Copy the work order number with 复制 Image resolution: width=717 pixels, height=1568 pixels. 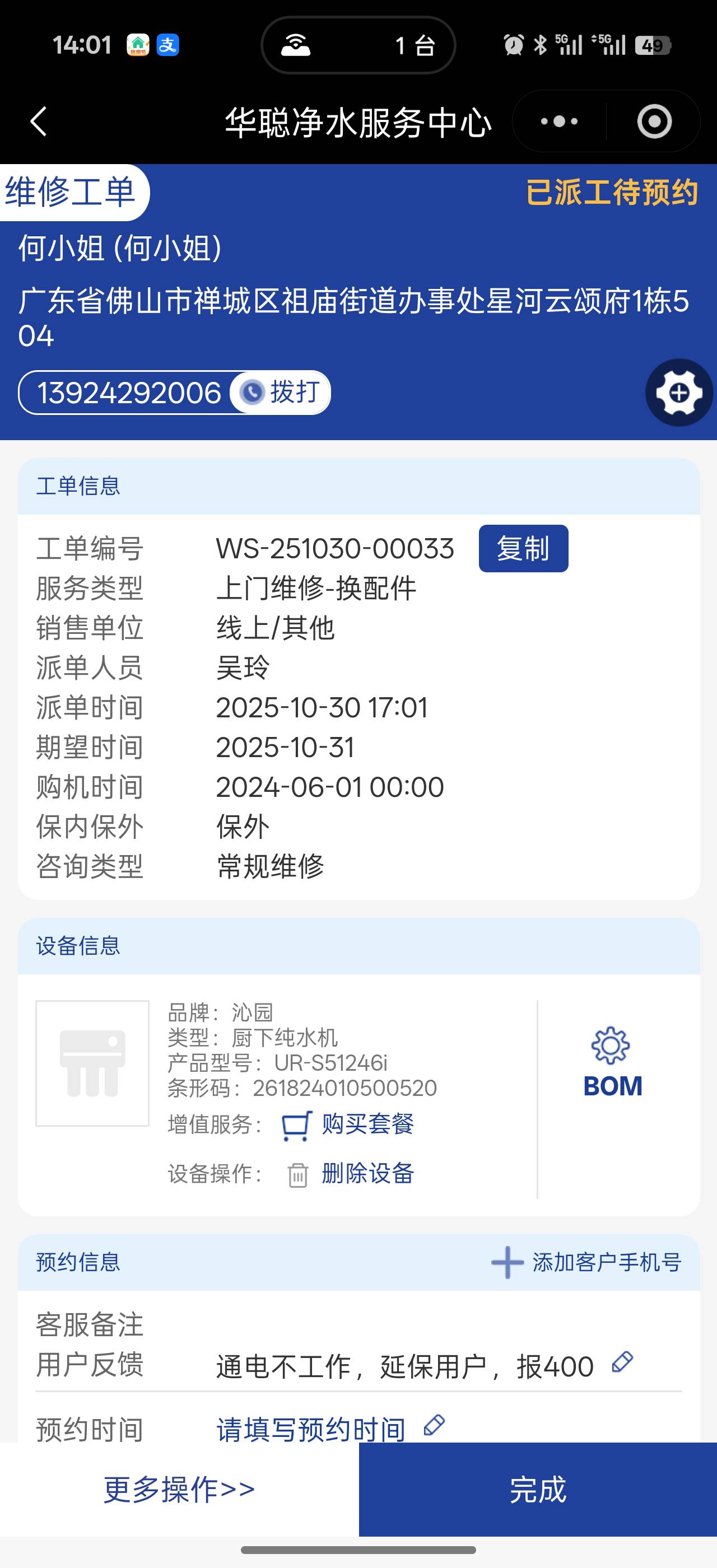coord(523,548)
